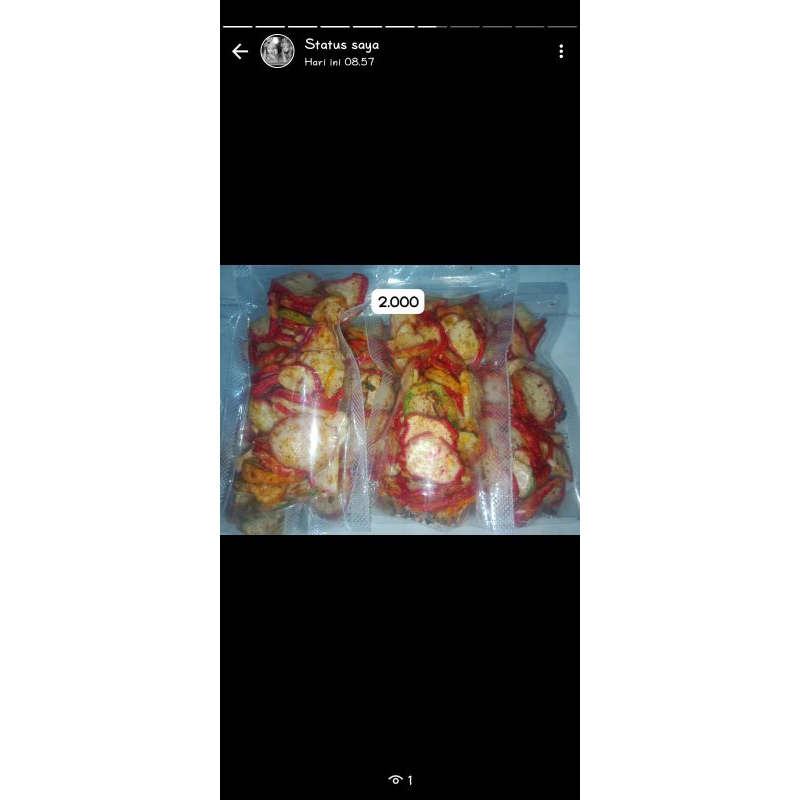Open the status viewers list
This screenshot has width=800, height=800.
(x=400, y=780)
